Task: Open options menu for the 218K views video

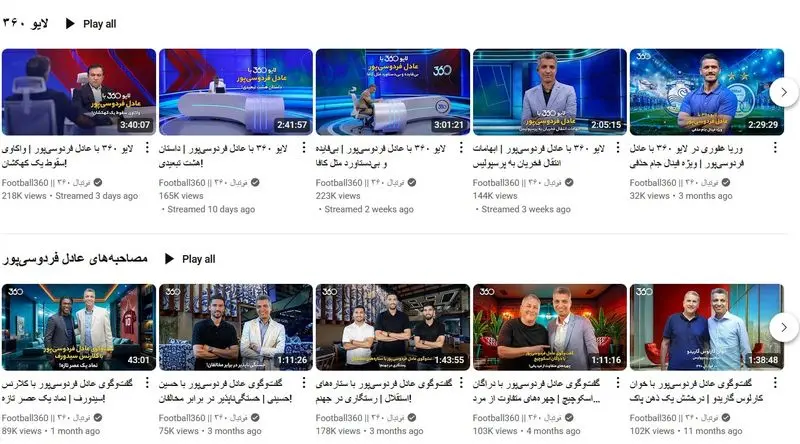Action: click(148, 149)
